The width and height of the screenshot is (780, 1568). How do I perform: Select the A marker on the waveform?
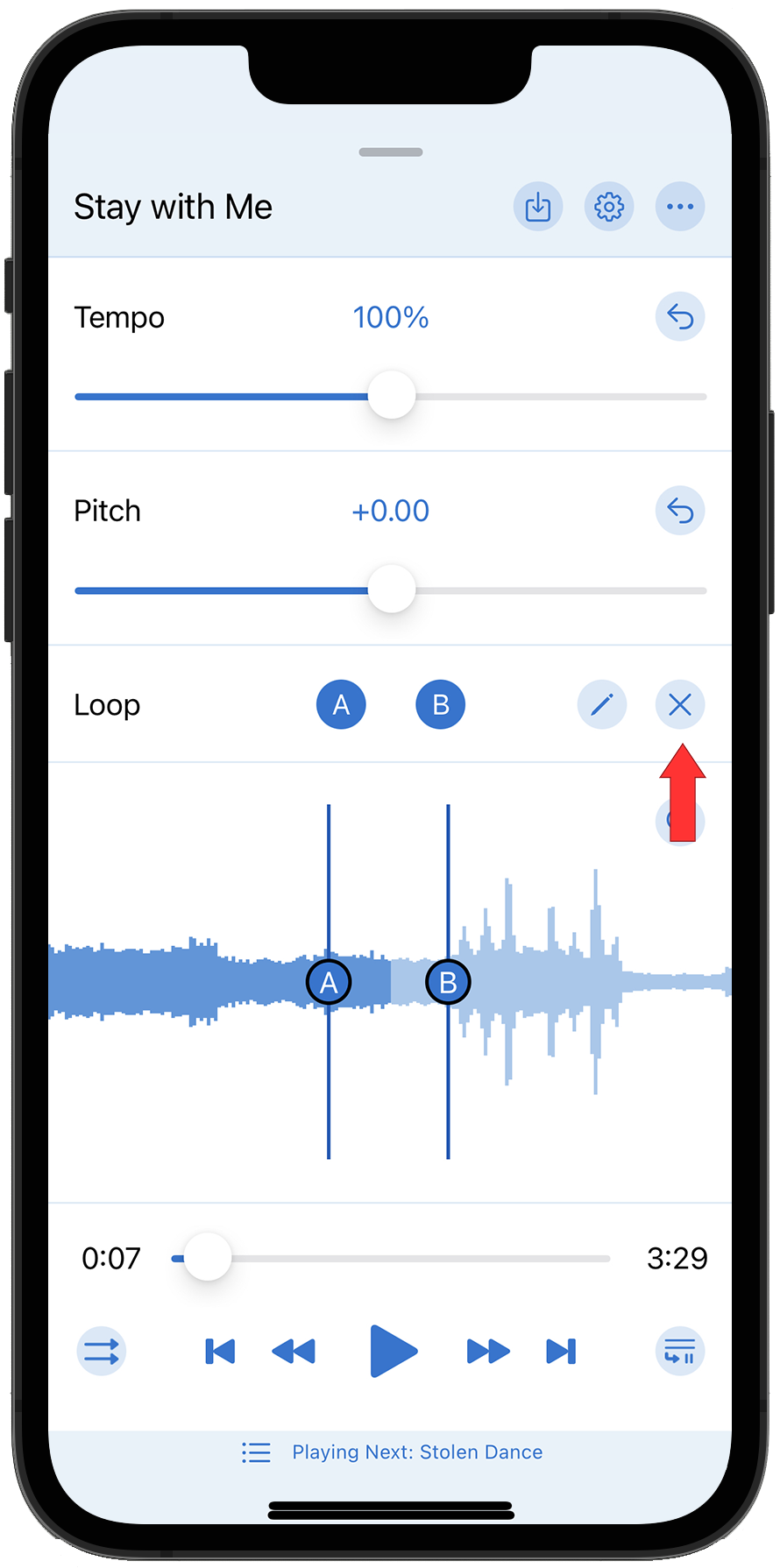point(329,982)
